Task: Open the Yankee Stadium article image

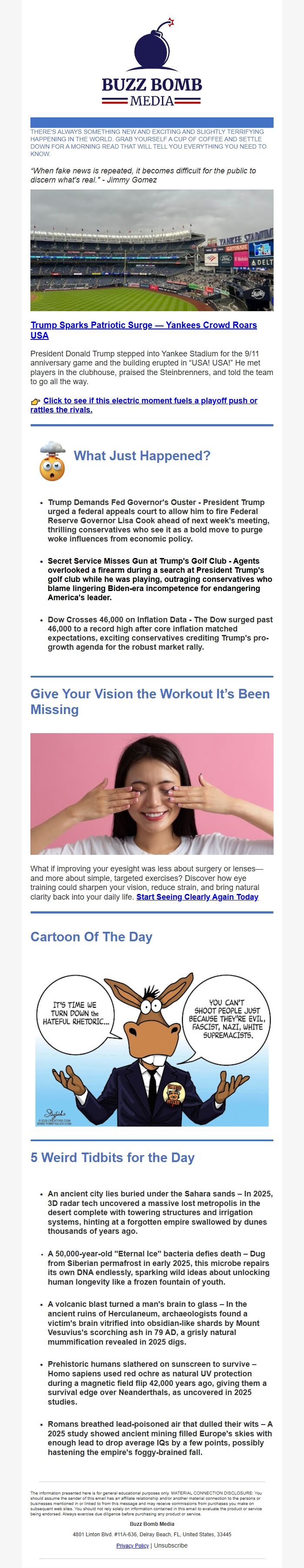Action: point(152,250)
